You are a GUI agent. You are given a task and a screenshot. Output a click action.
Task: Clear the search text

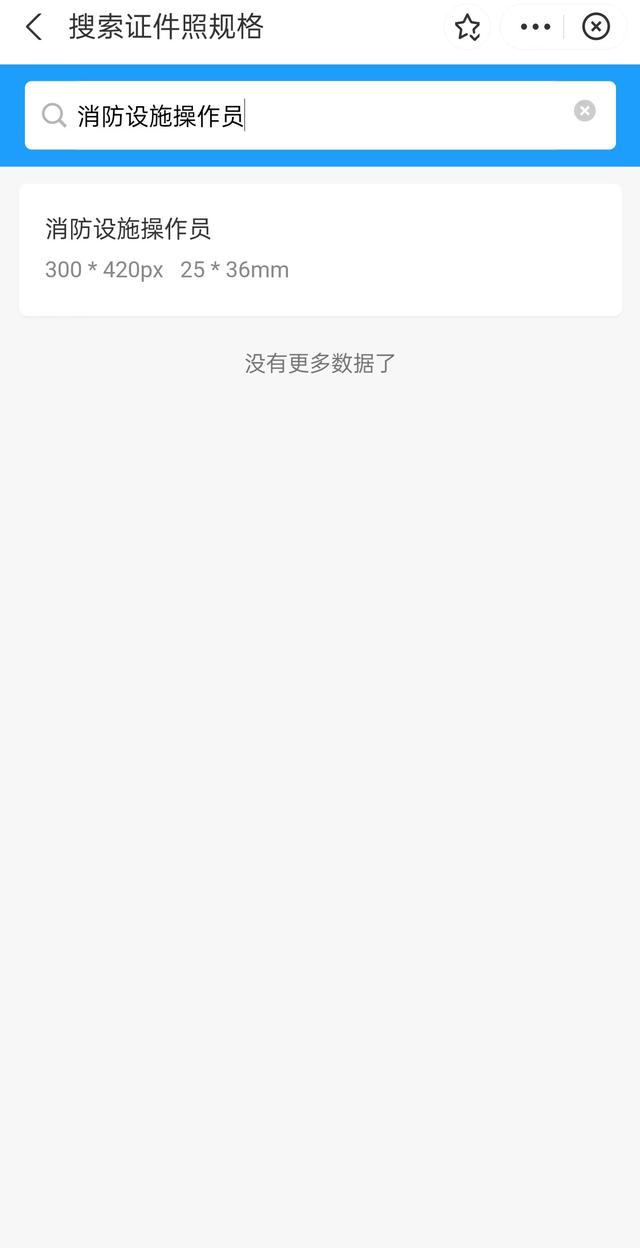click(x=585, y=111)
